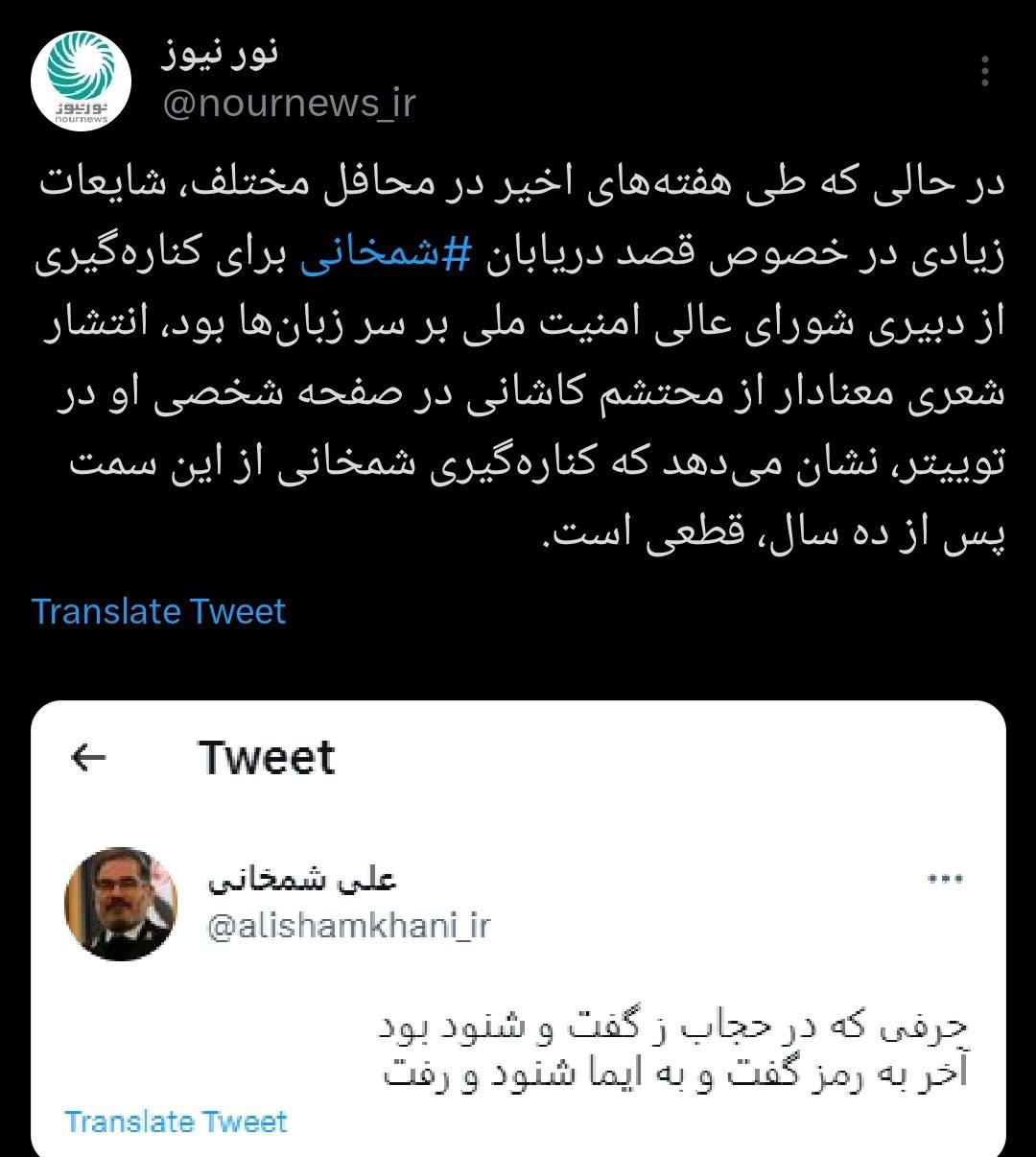Open the tweet's overflow menu
The image size is (1036, 1157).
[985, 71]
